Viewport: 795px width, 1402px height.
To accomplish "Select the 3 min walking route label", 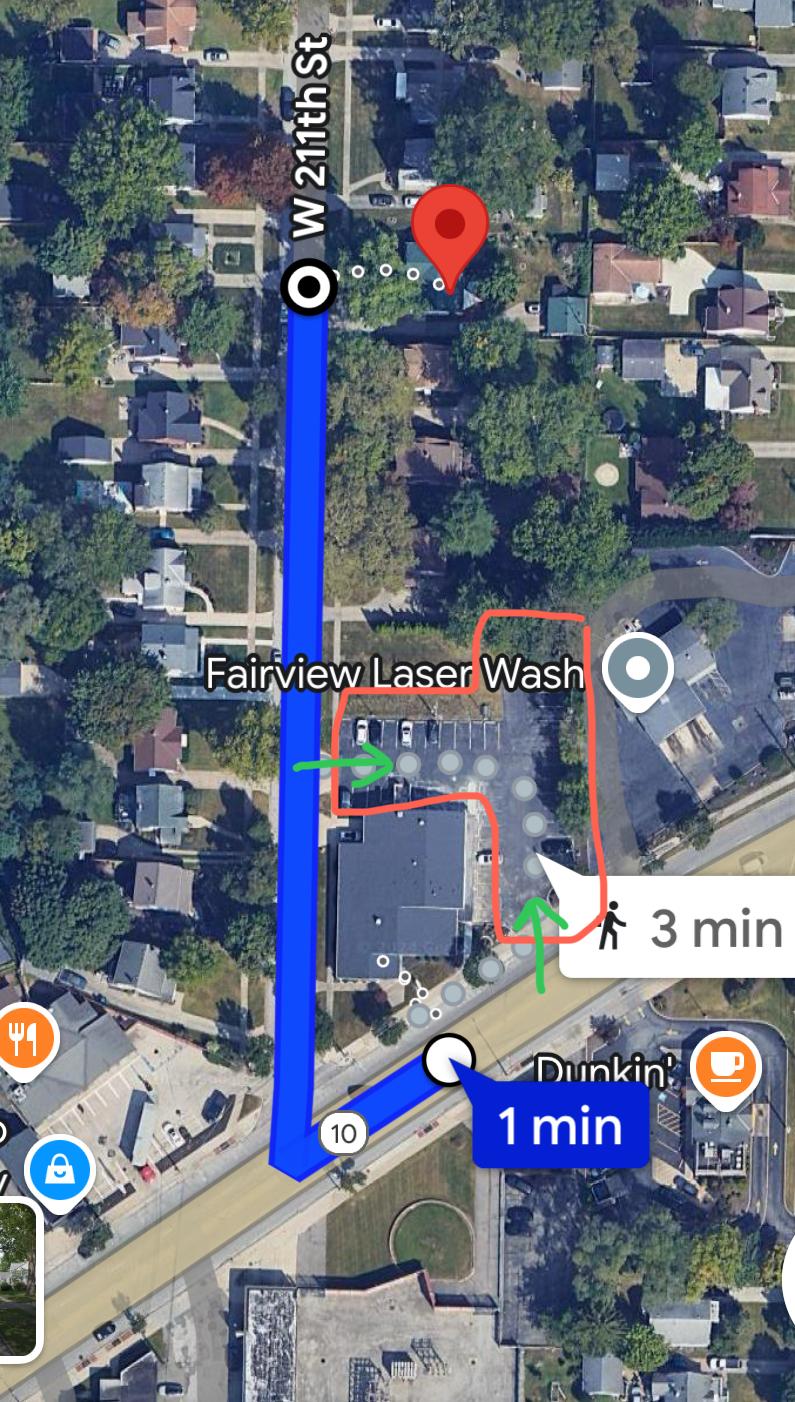I will pos(690,928).
